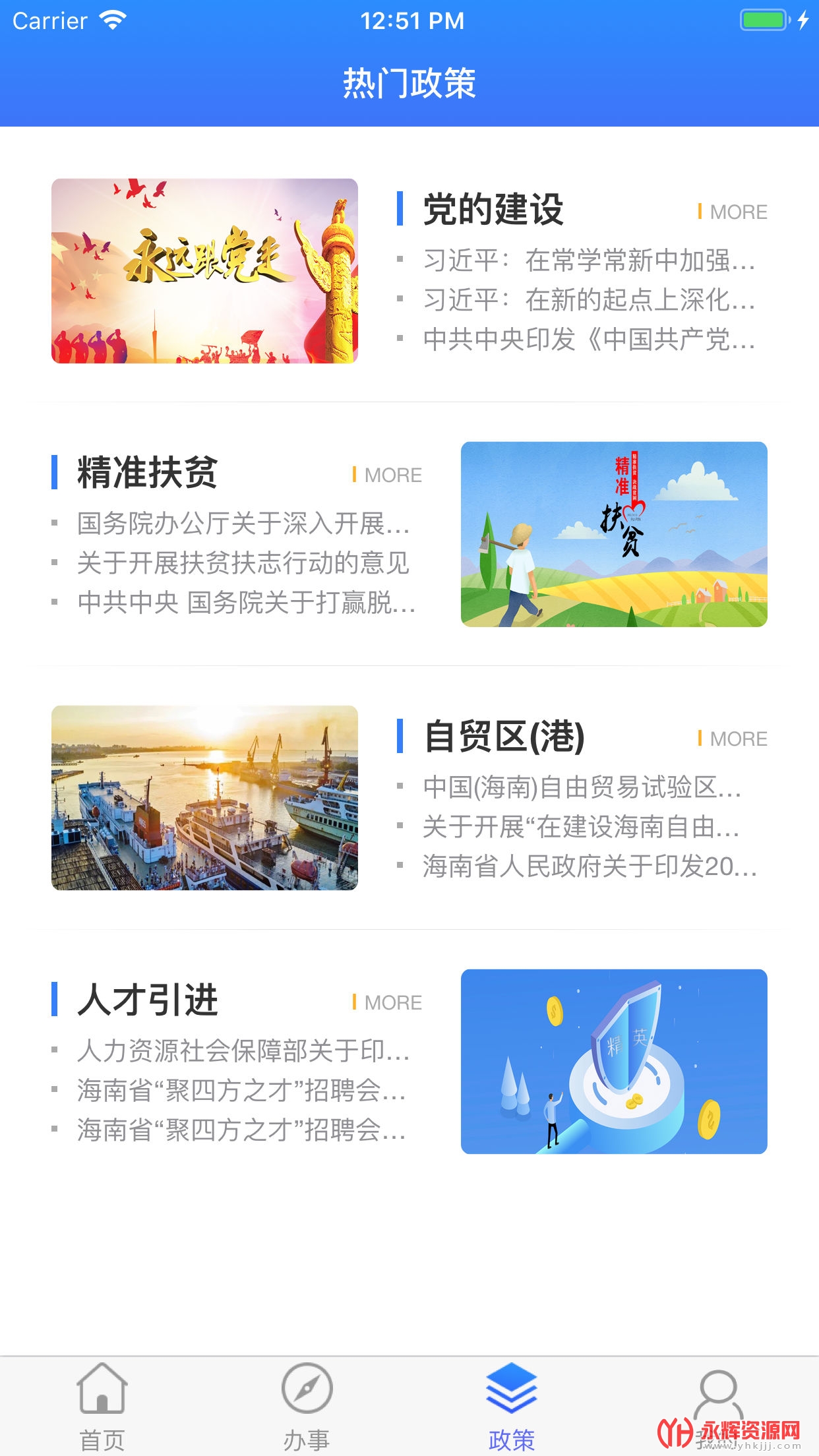The width and height of the screenshot is (819, 1456).
Task: Tap the 永远跟党走 banner image
Action: click(x=204, y=270)
